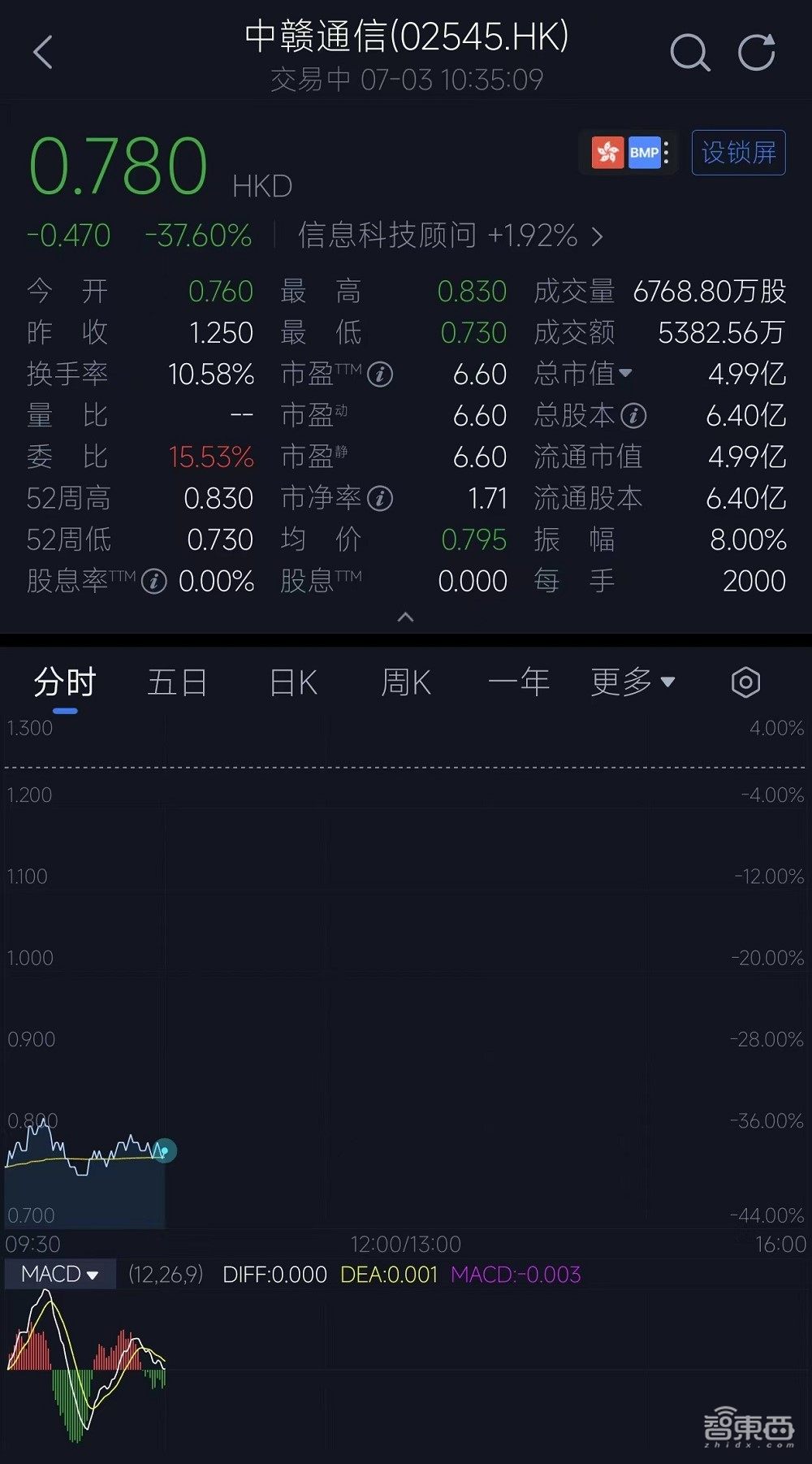This screenshot has width=812, height=1464.
Task: Tap the 总股本 info icon
Action: pyautogui.click(x=632, y=416)
